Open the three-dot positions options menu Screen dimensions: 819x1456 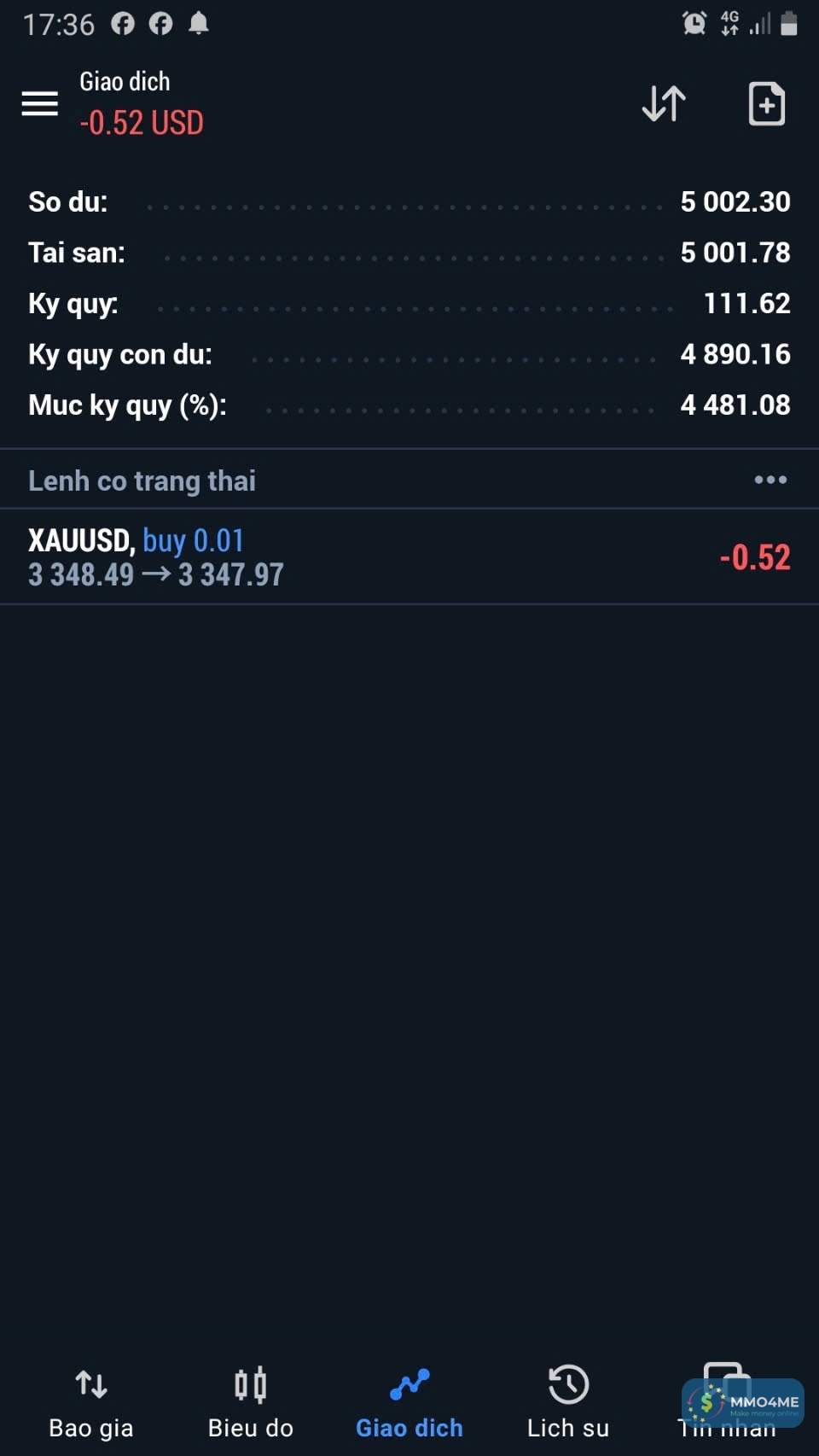pos(770,480)
